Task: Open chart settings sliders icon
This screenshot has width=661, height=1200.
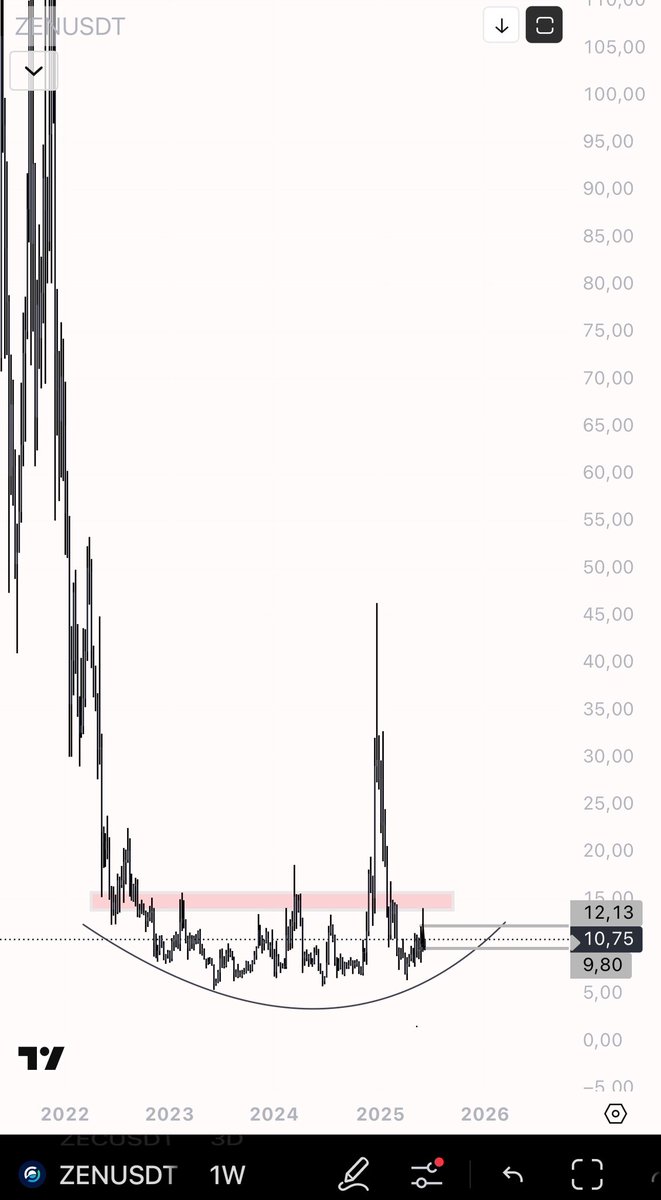Action: tap(428, 1174)
